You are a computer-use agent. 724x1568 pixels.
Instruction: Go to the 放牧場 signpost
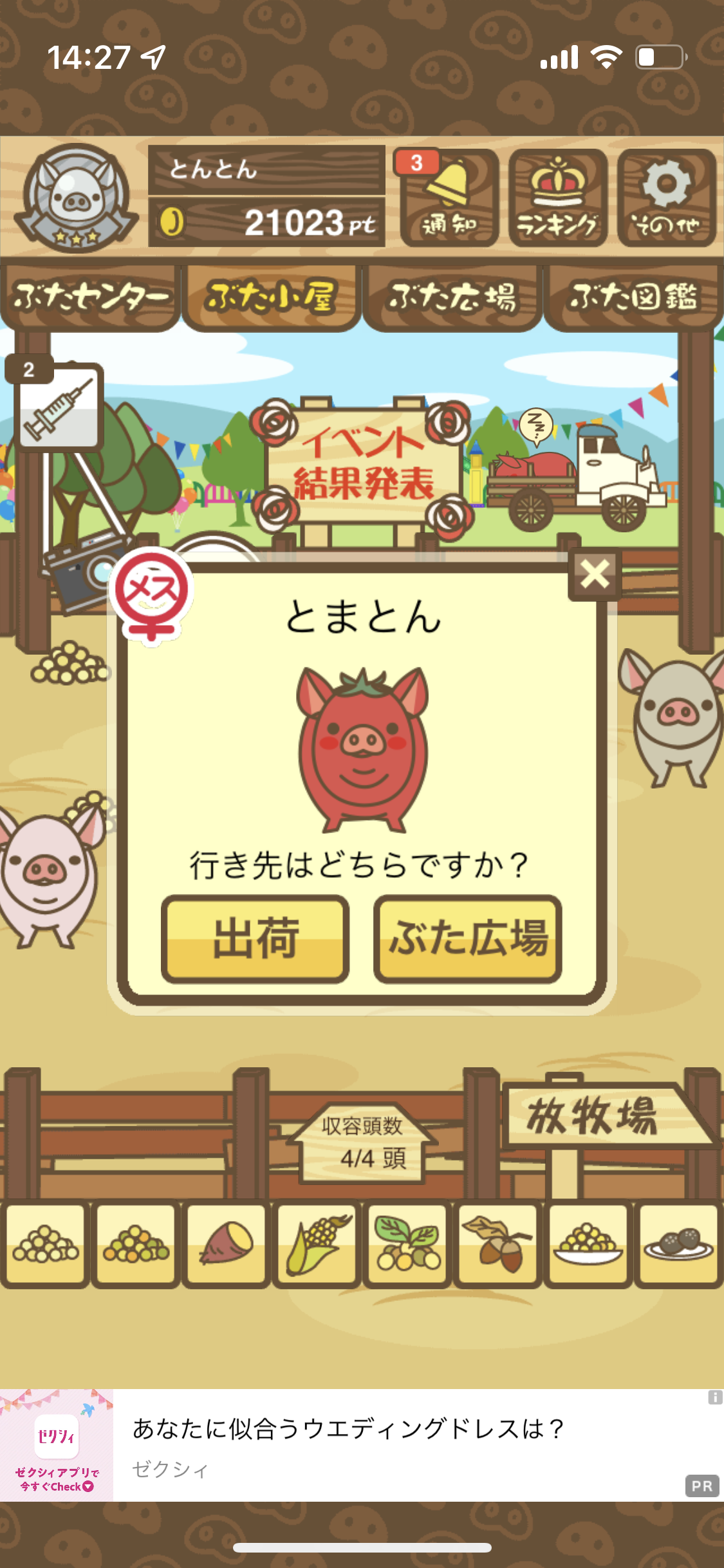(x=605, y=1116)
